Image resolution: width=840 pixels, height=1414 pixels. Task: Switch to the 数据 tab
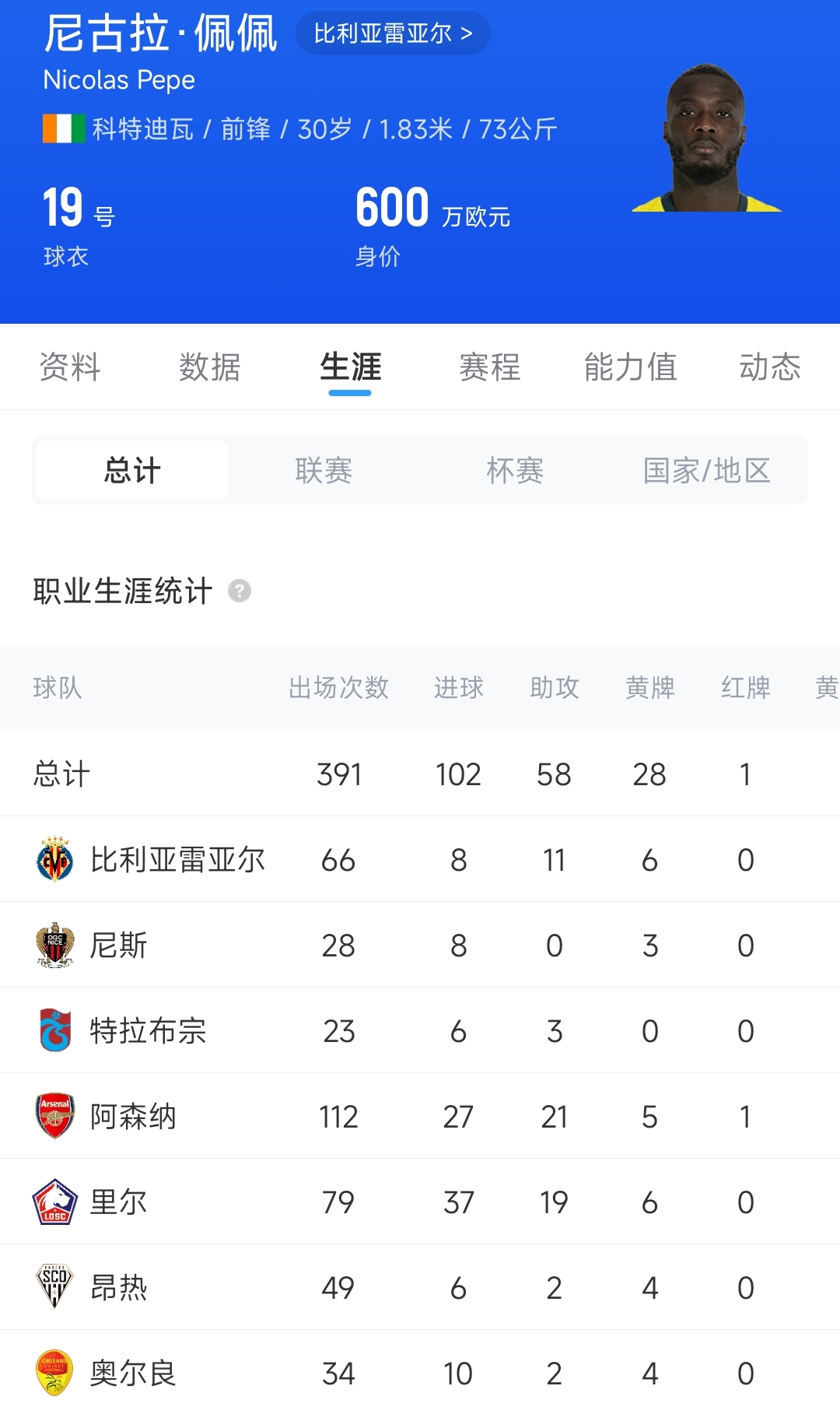click(x=210, y=367)
